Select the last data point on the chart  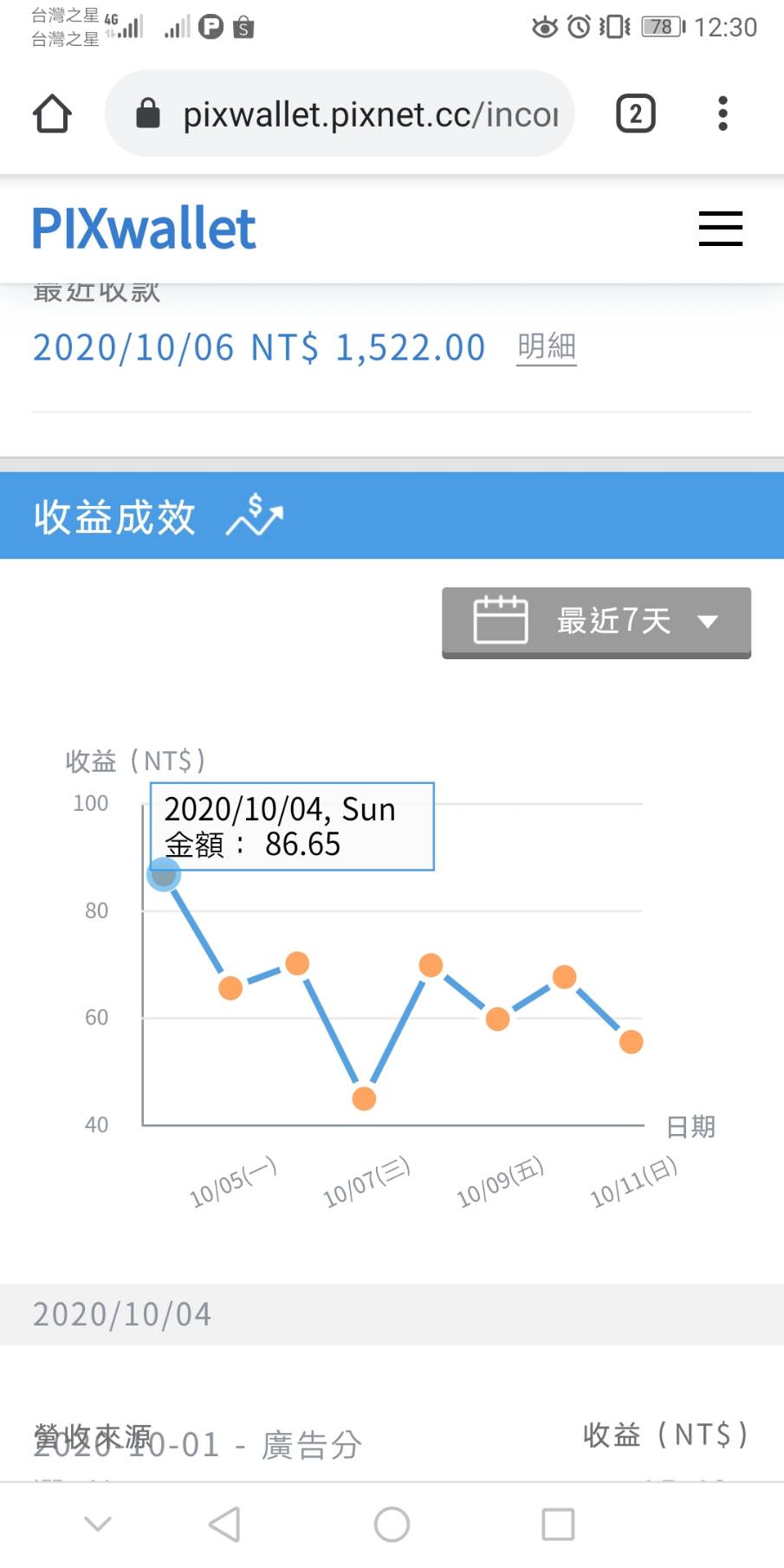click(632, 1041)
